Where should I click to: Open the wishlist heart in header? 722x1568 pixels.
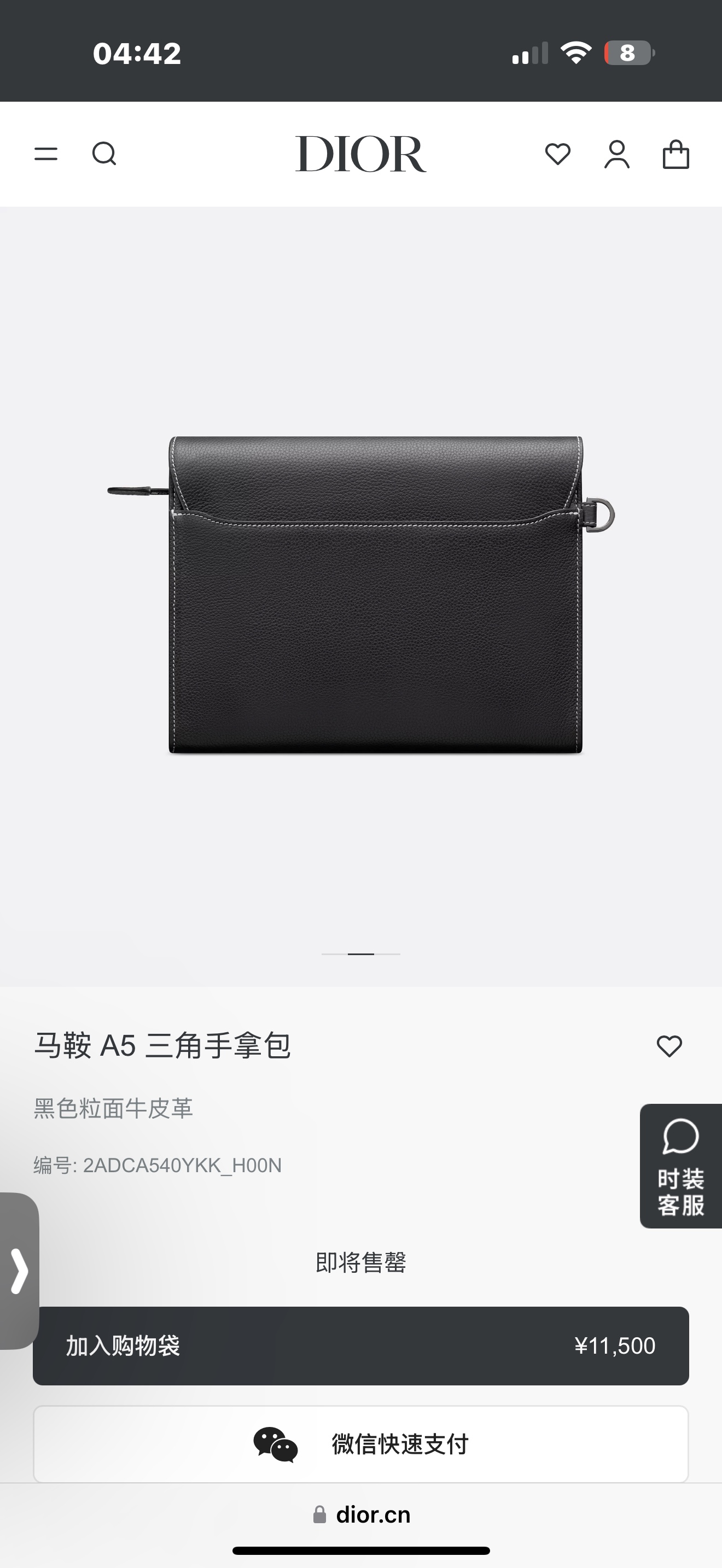pyautogui.click(x=557, y=154)
